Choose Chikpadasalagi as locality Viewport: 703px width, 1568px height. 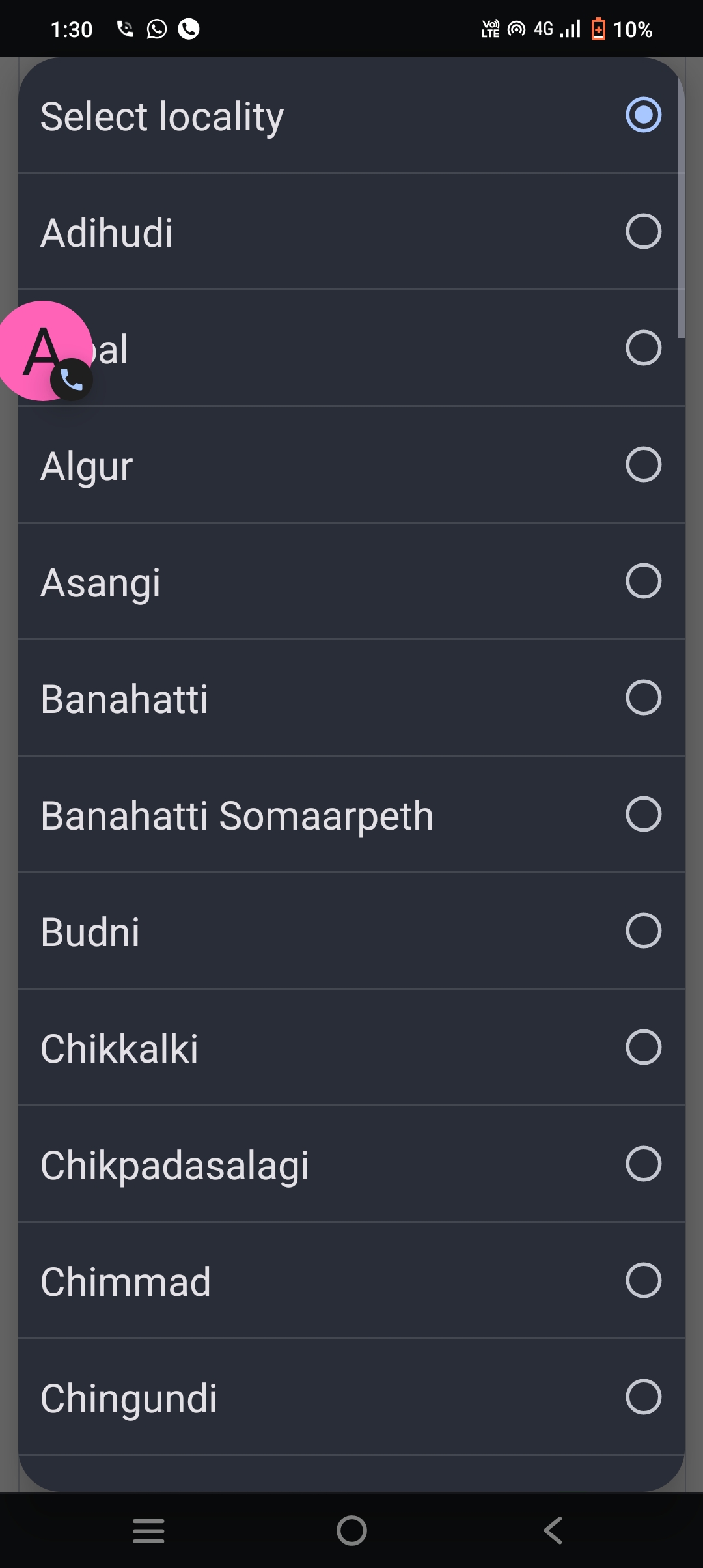point(351,1164)
